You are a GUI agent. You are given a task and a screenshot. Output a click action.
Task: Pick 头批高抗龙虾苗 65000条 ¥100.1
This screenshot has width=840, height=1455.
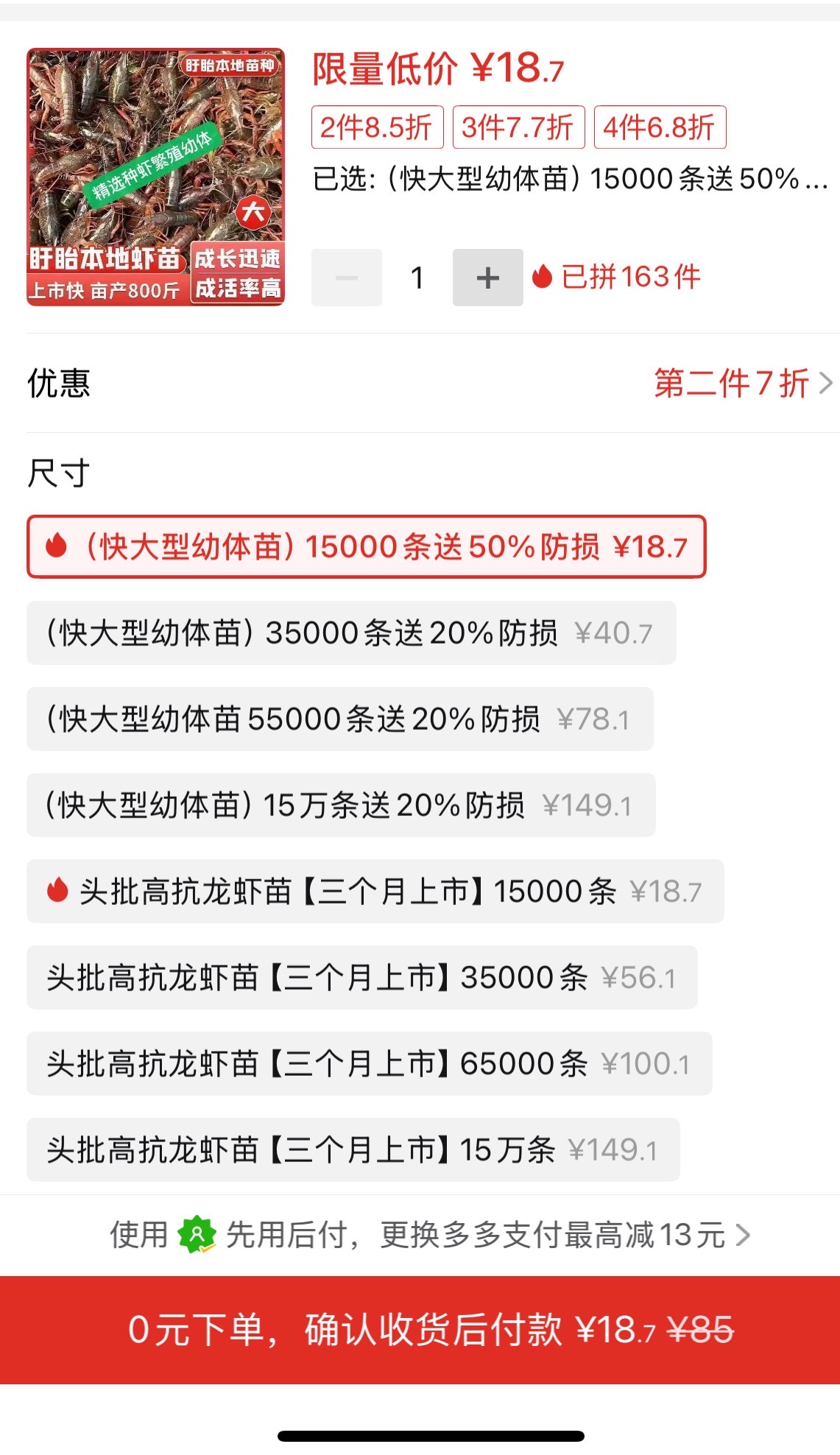click(x=370, y=1064)
